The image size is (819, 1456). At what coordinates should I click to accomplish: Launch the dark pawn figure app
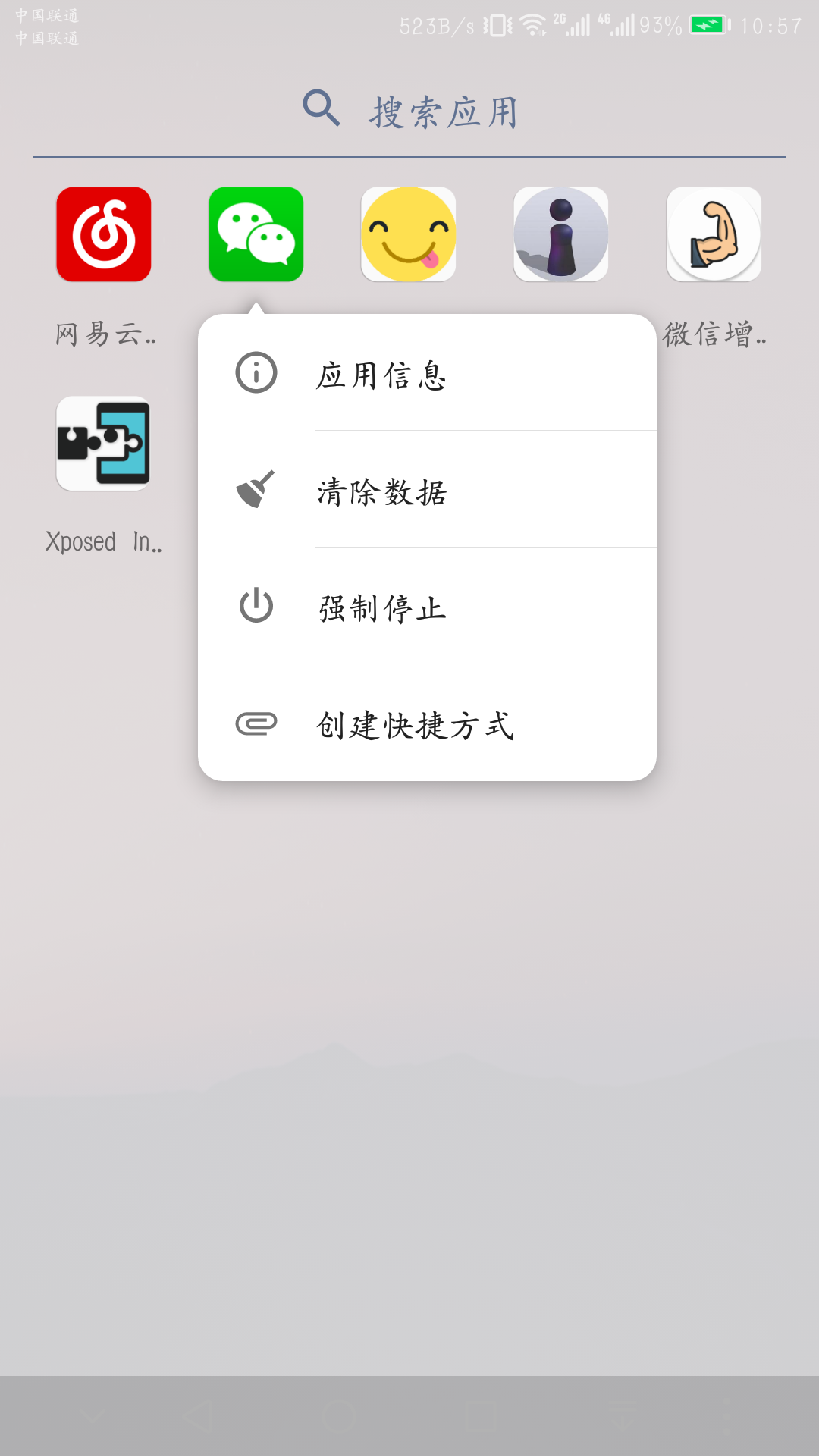coord(561,234)
